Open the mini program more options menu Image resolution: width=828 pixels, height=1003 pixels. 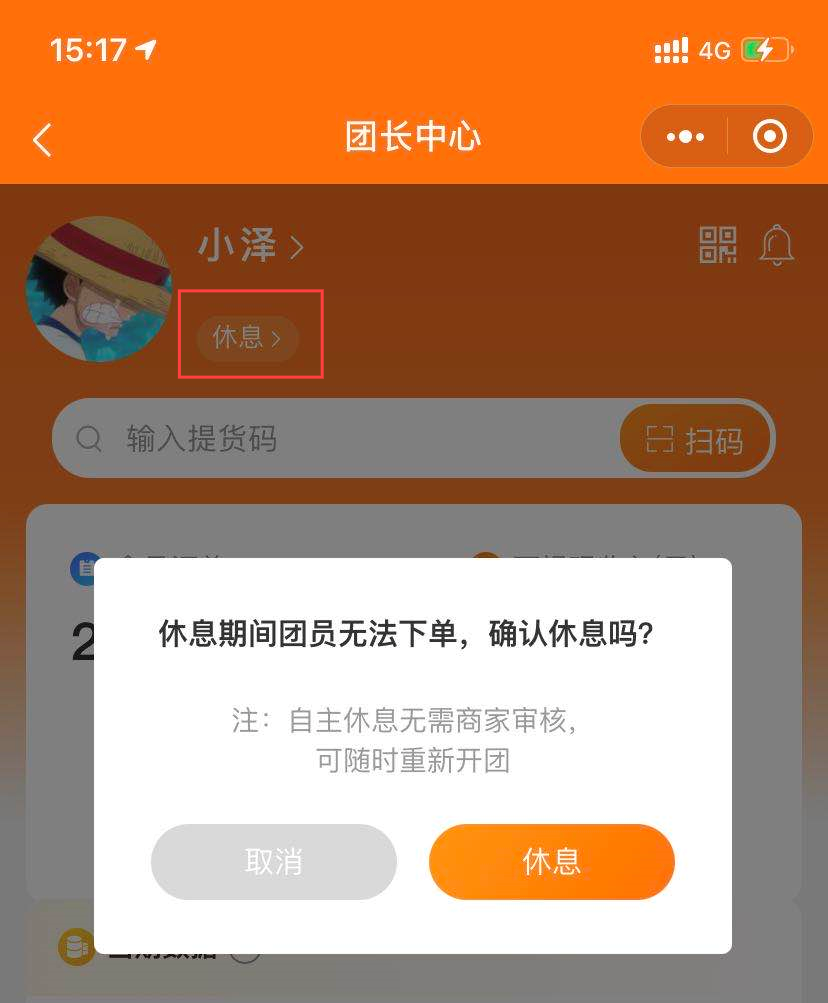click(685, 137)
